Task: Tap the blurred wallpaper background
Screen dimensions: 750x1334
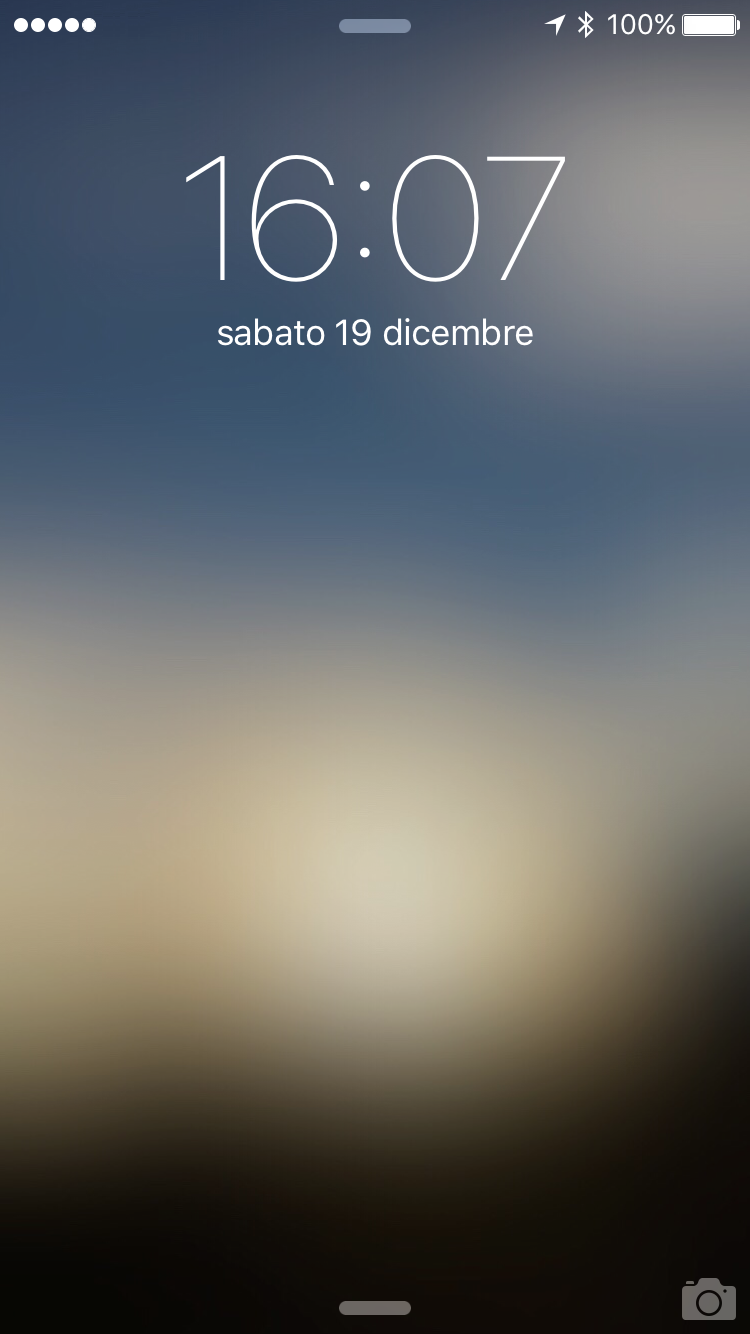Action: point(374,800)
